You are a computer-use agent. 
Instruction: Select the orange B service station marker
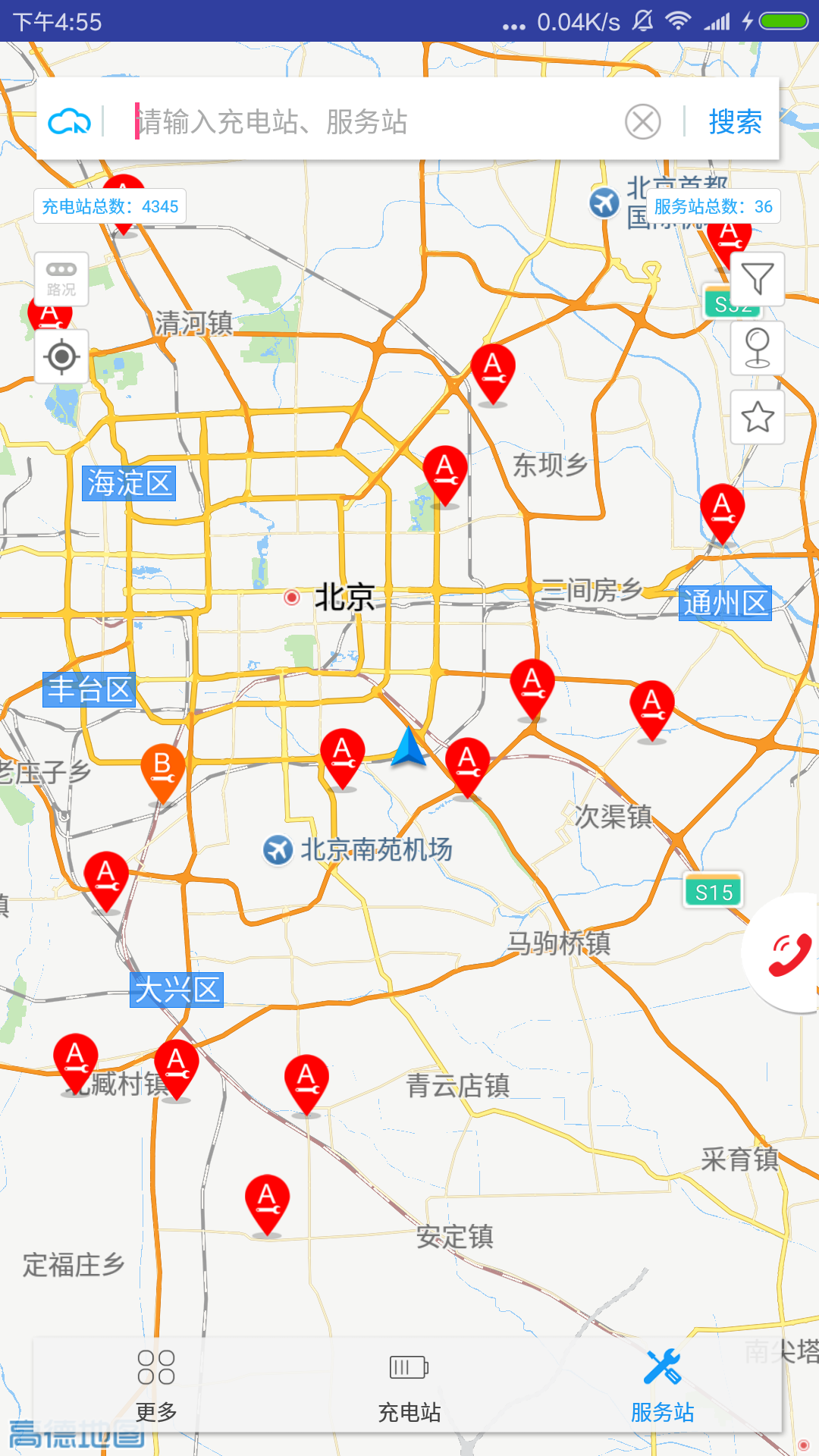(162, 770)
